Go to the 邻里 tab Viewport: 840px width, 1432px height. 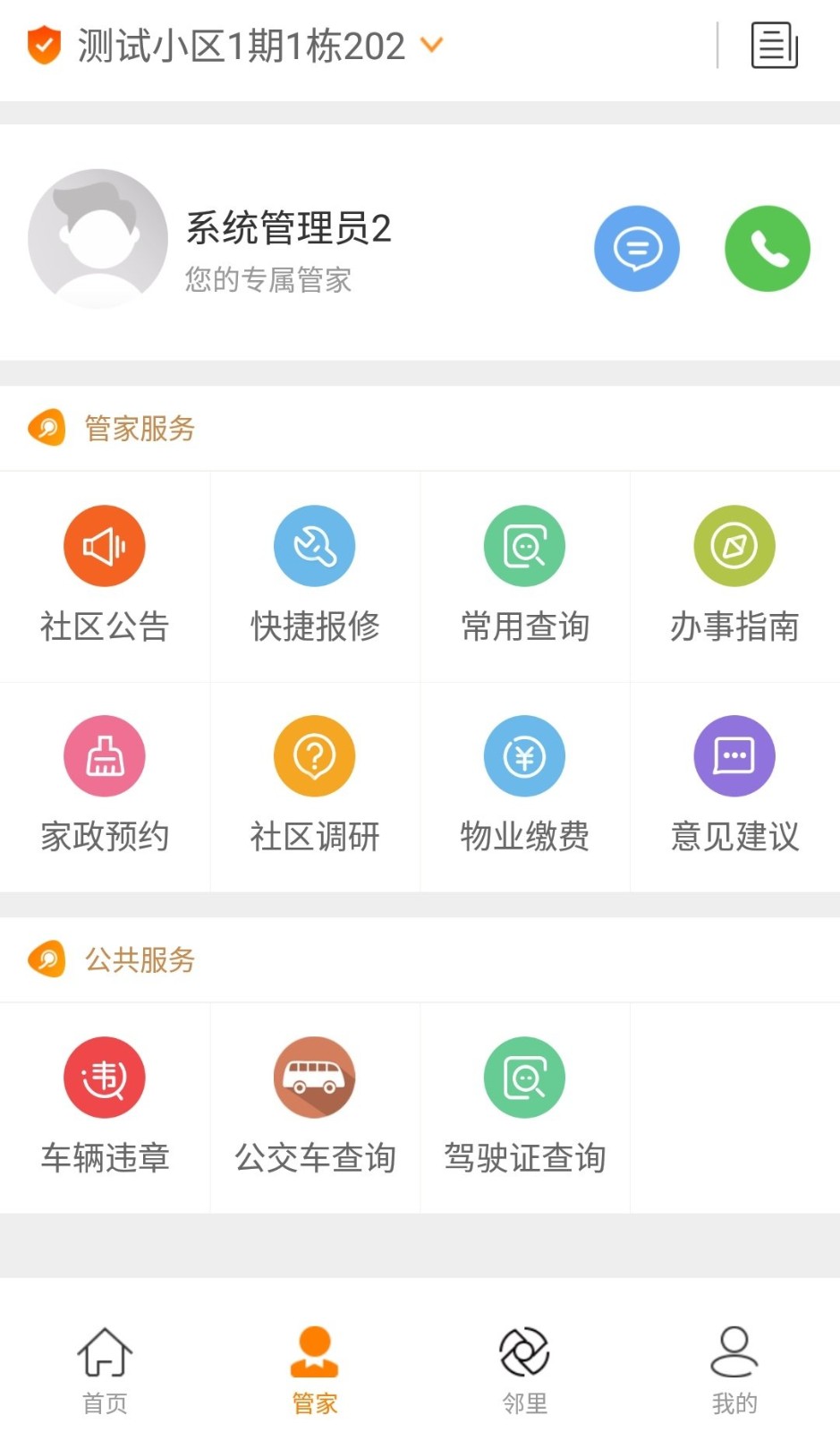point(525,1369)
